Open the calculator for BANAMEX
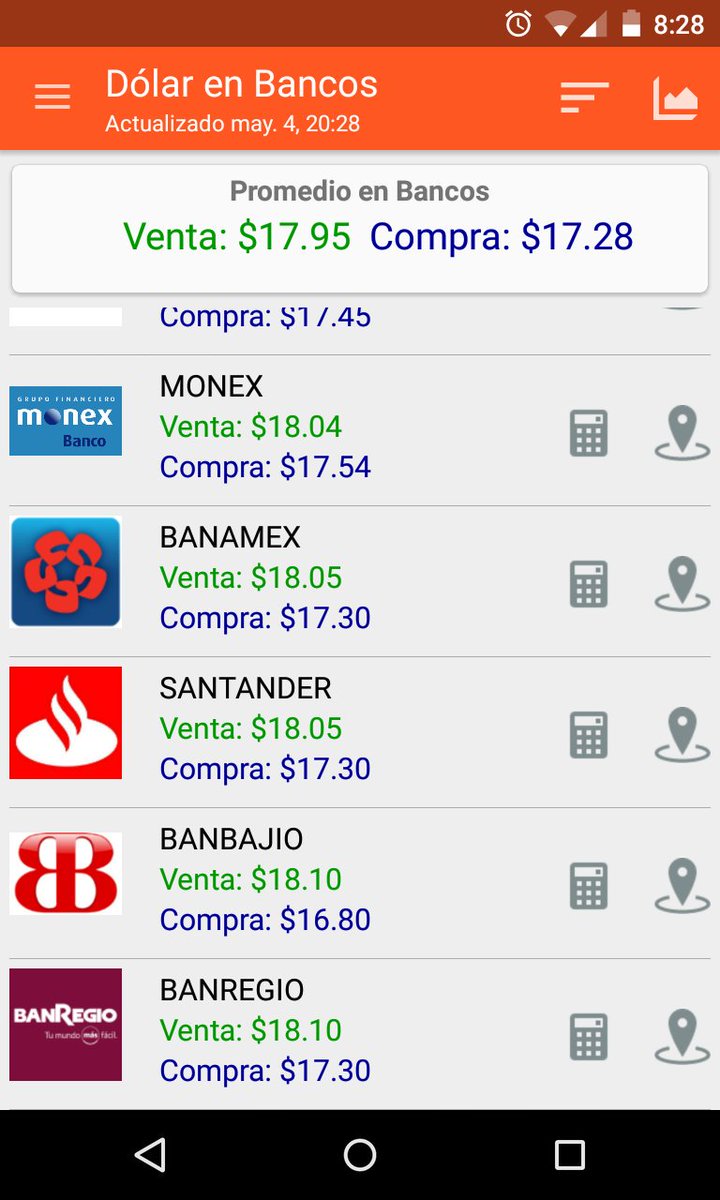720x1200 pixels. 588,584
